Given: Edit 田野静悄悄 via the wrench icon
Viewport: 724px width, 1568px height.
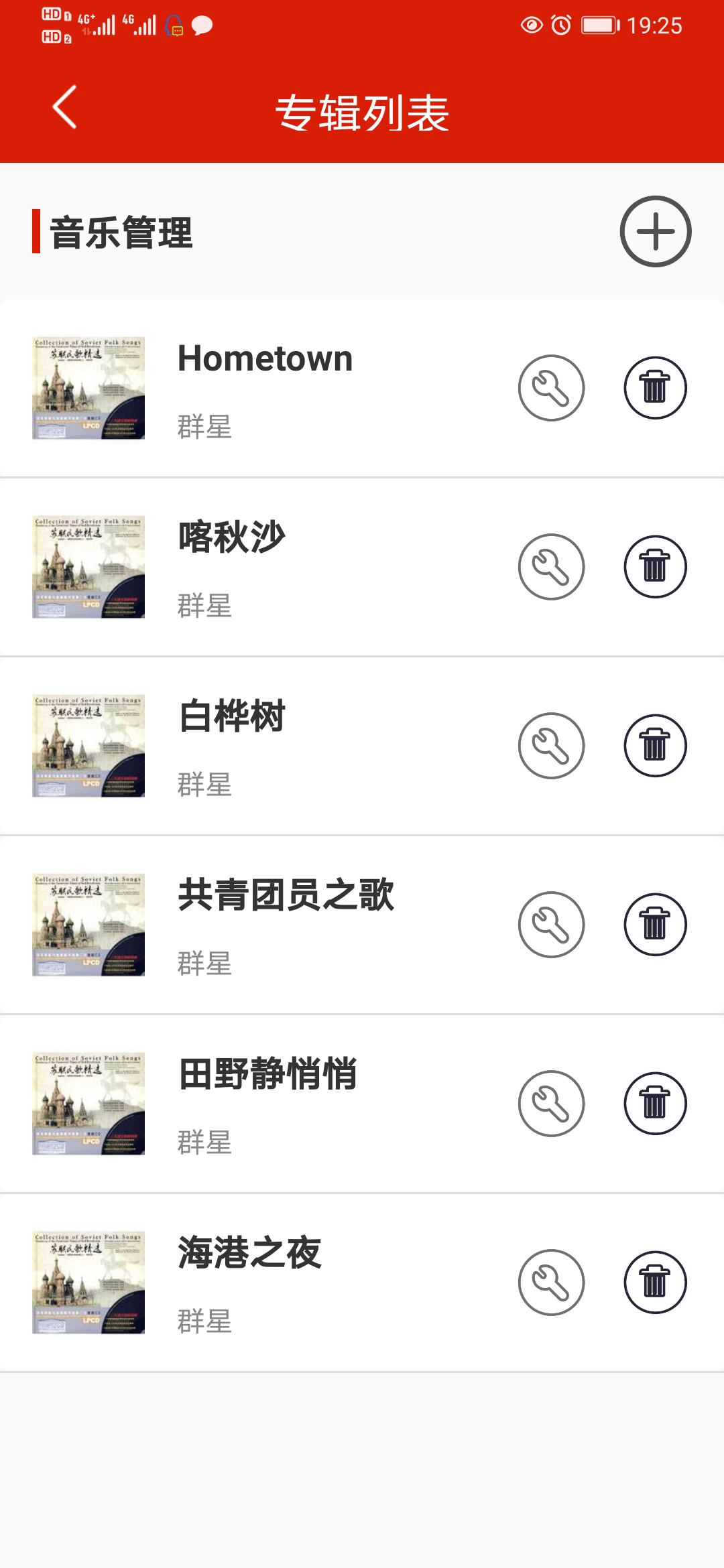Looking at the screenshot, I should [551, 1104].
